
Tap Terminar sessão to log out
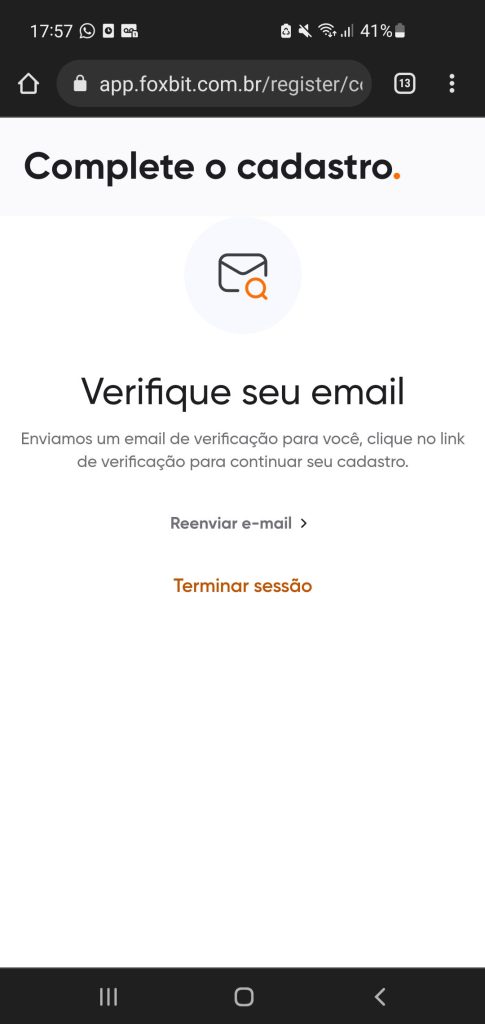point(243,586)
